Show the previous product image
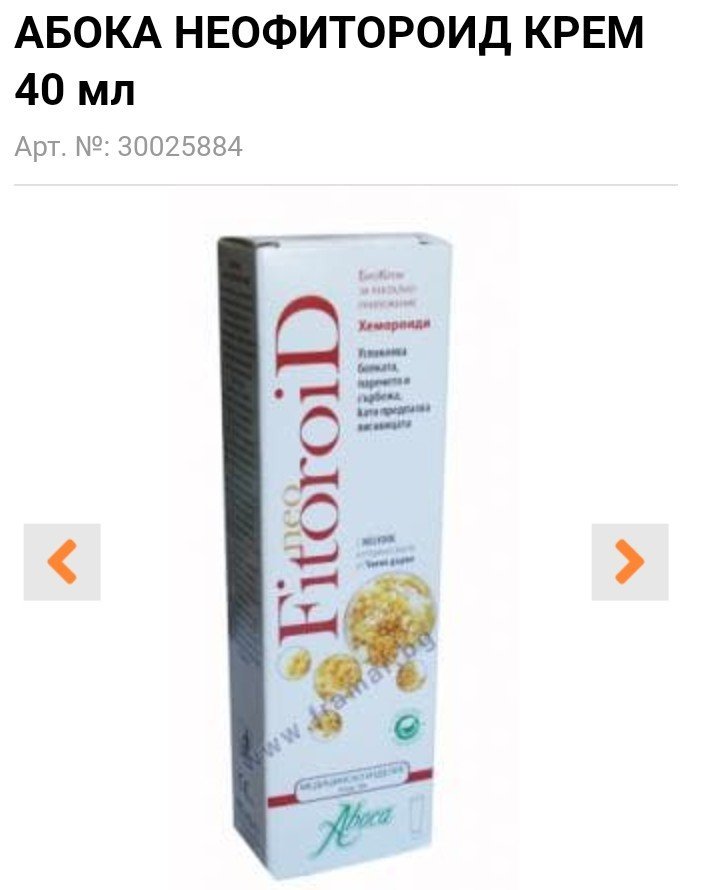 click(62, 562)
